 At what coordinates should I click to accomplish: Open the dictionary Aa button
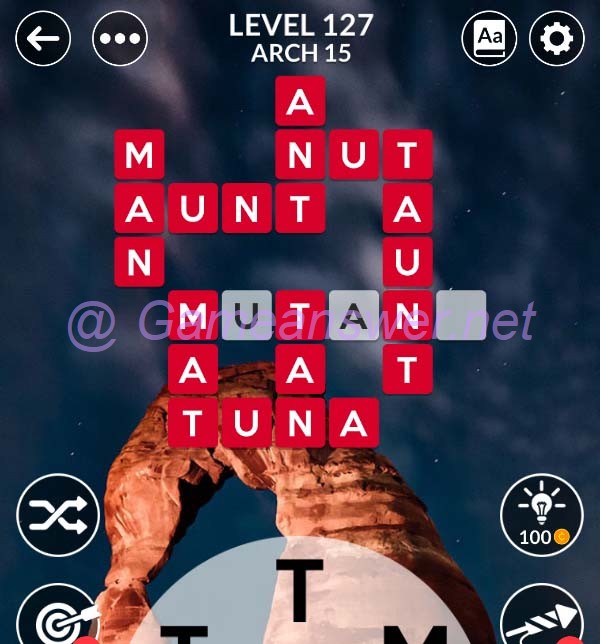pos(489,39)
